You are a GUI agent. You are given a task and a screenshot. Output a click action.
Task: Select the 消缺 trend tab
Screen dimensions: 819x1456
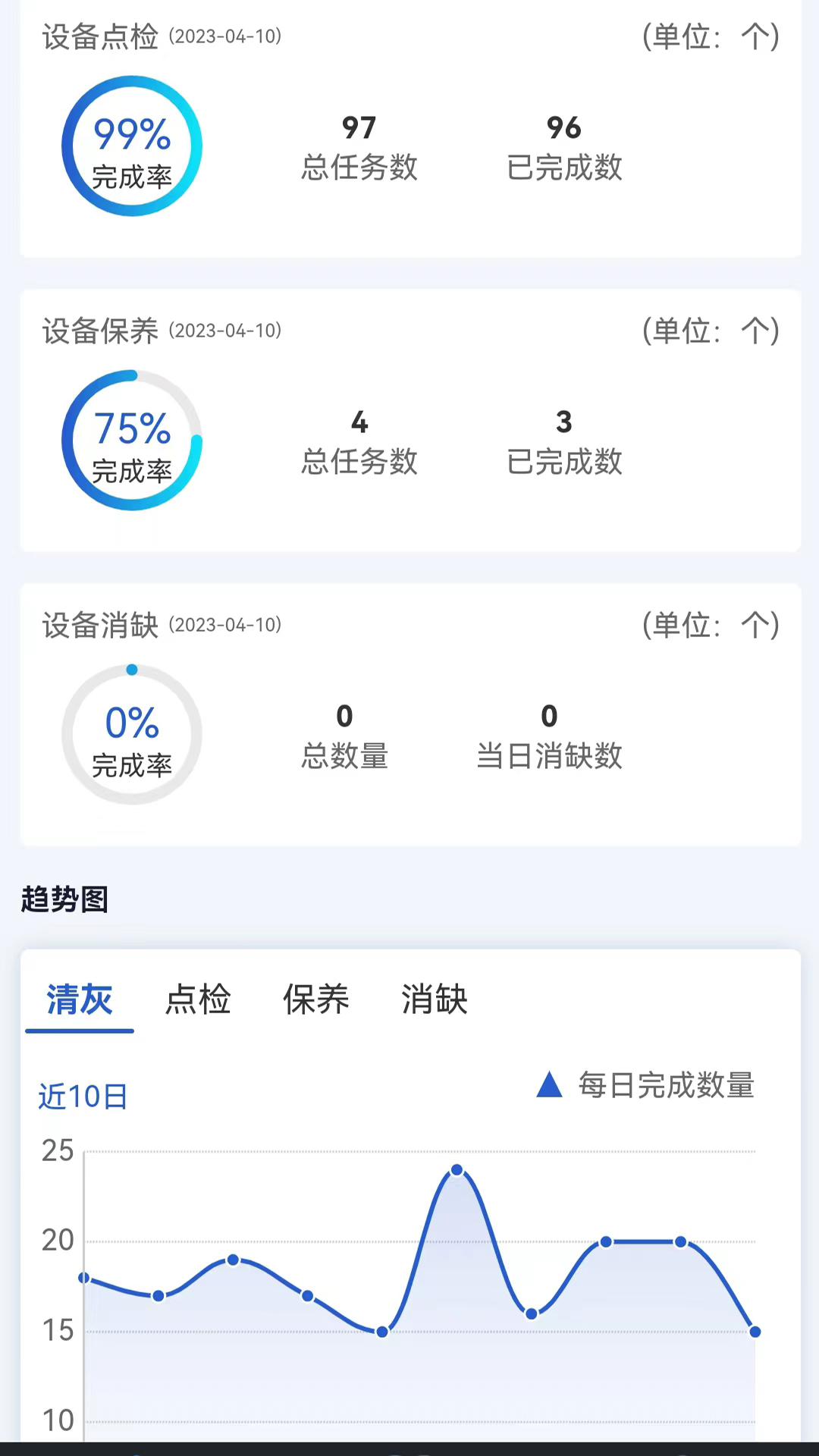[434, 1000]
